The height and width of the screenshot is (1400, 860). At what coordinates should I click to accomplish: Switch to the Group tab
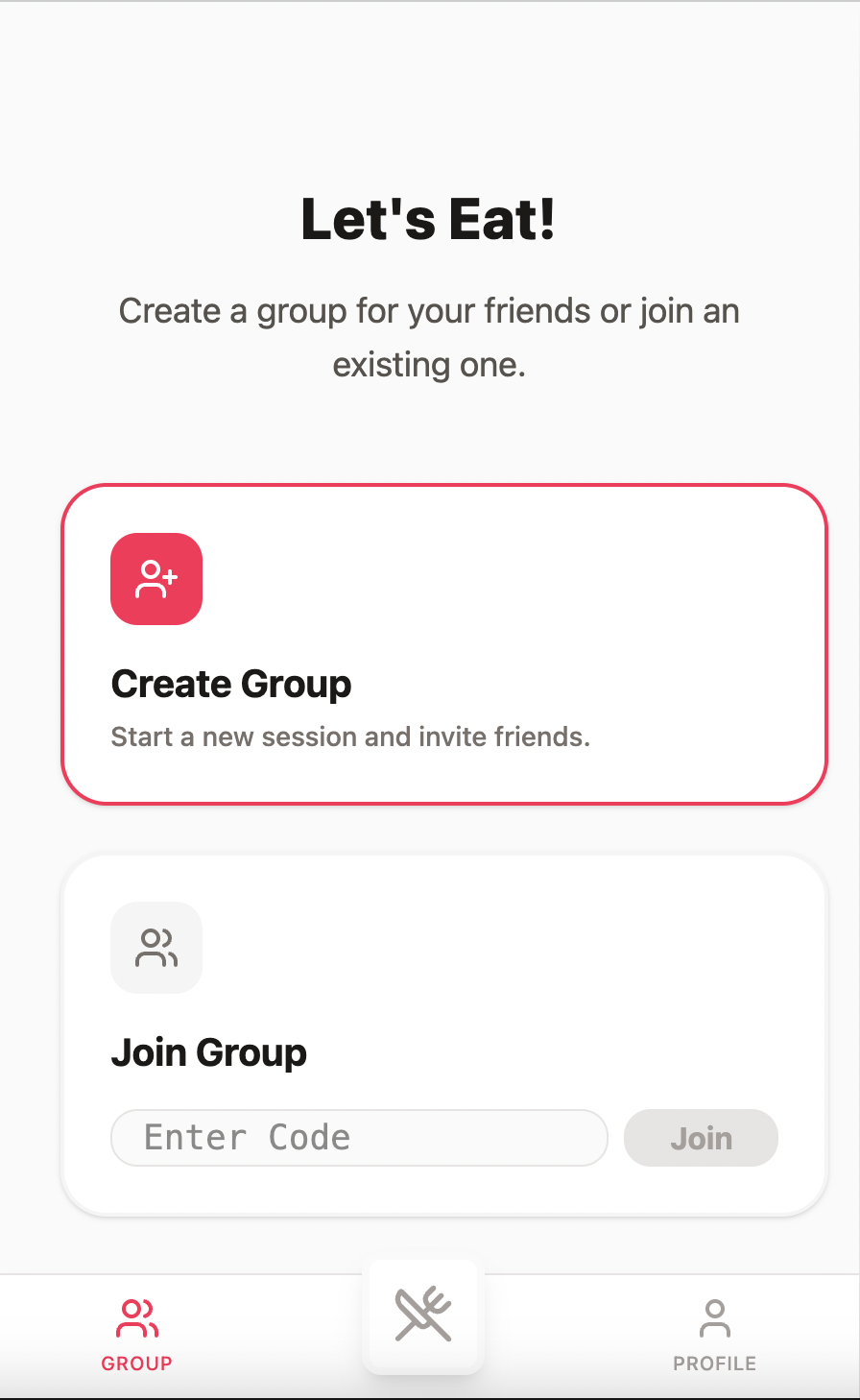click(137, 1335)
